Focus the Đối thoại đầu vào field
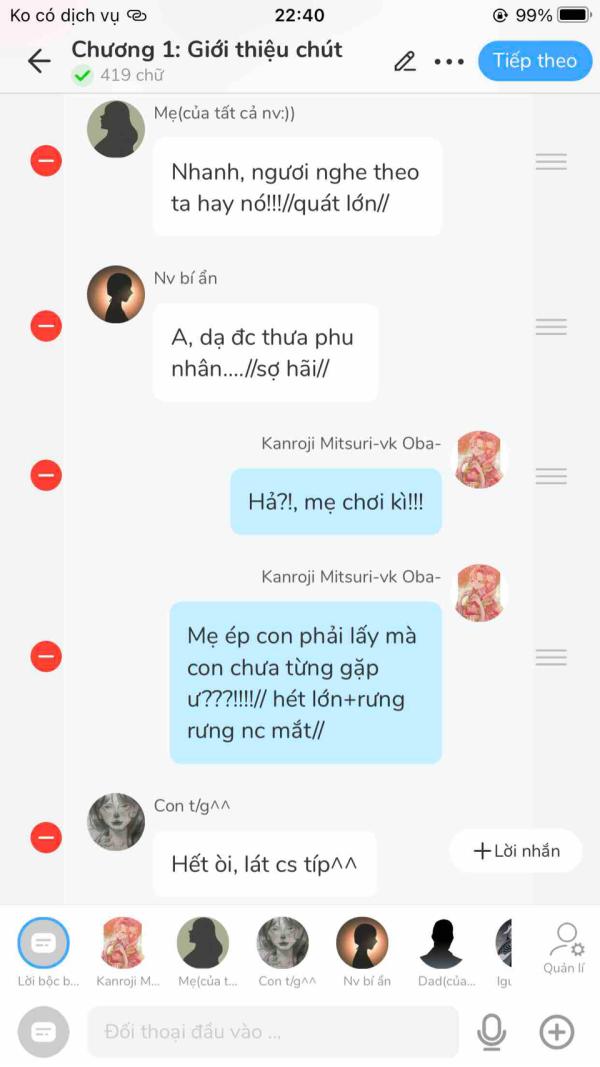The height and width of the screenshot is (1067, 600). click(x=273, y=1032)
